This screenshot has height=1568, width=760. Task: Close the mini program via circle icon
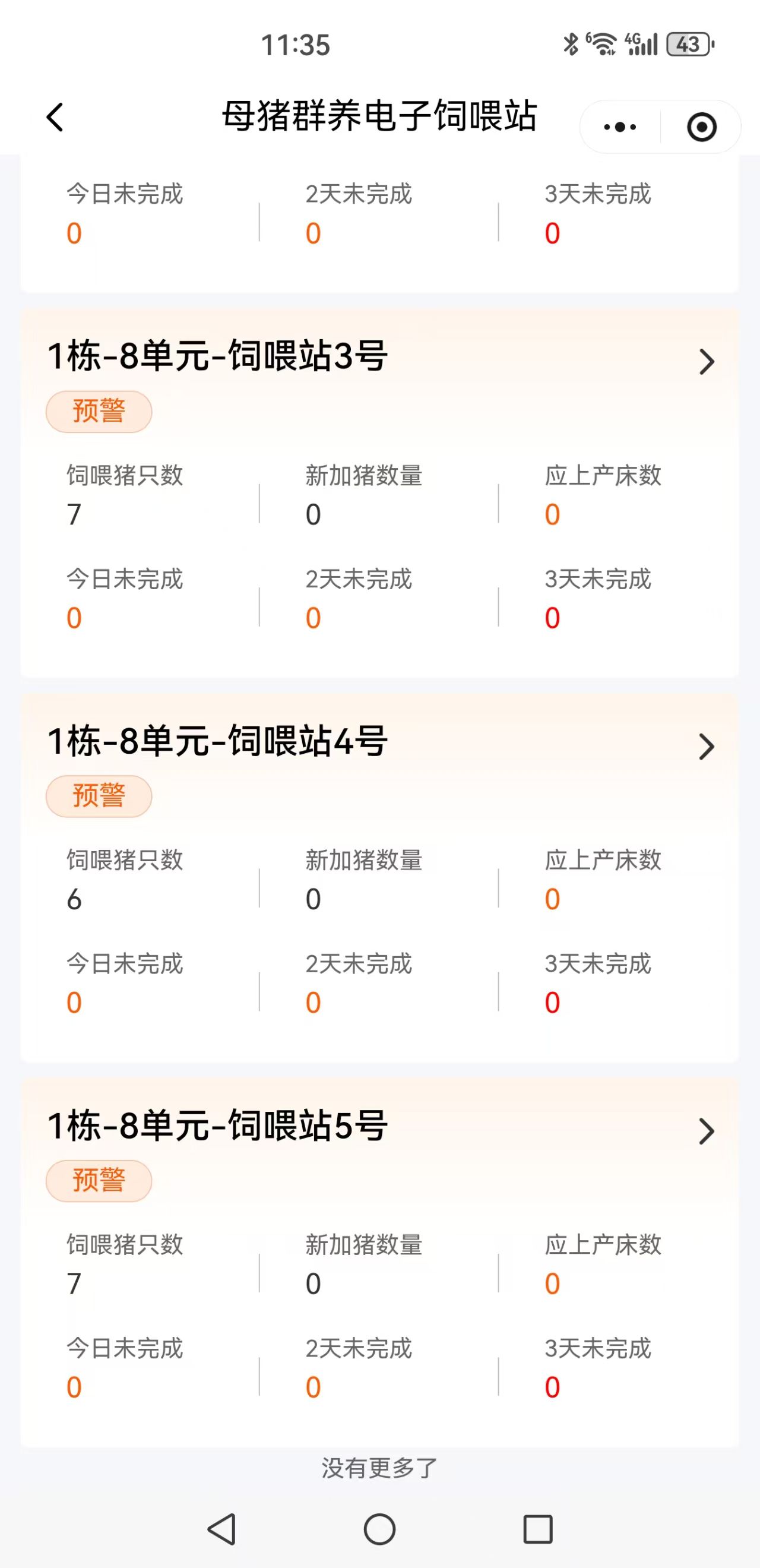[x=701, y=127]
